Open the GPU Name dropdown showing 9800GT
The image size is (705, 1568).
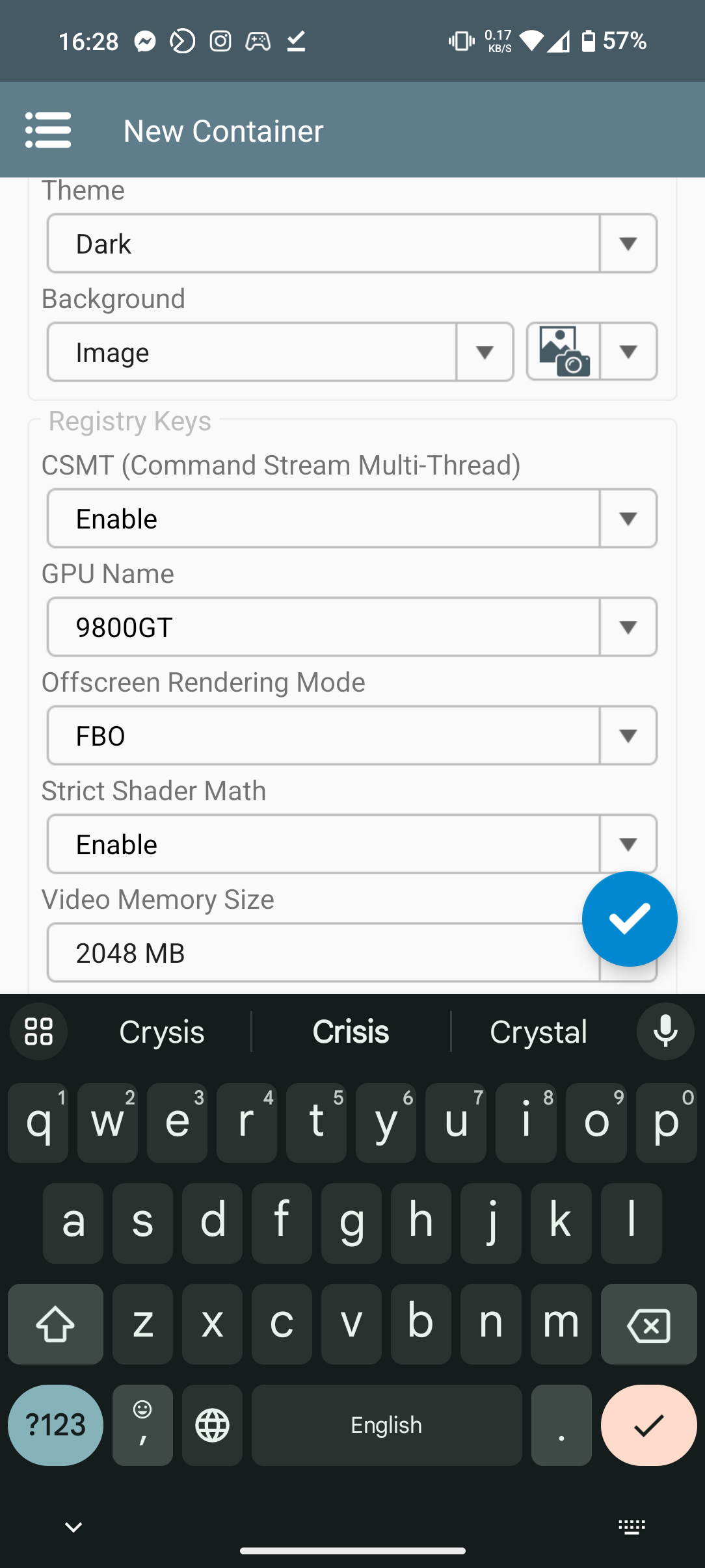point(352,627)
